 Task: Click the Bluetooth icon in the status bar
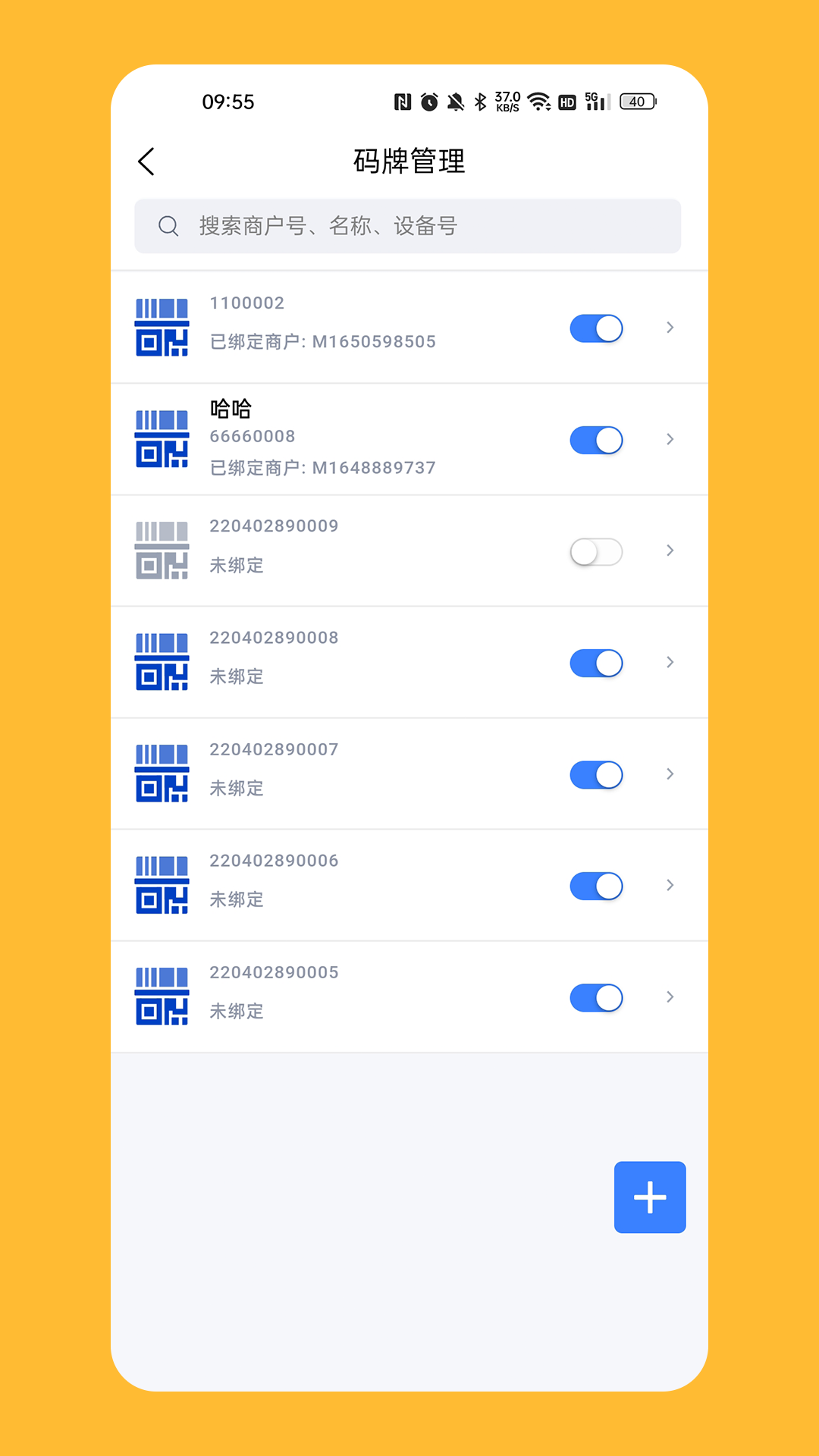tap(479, 101)
